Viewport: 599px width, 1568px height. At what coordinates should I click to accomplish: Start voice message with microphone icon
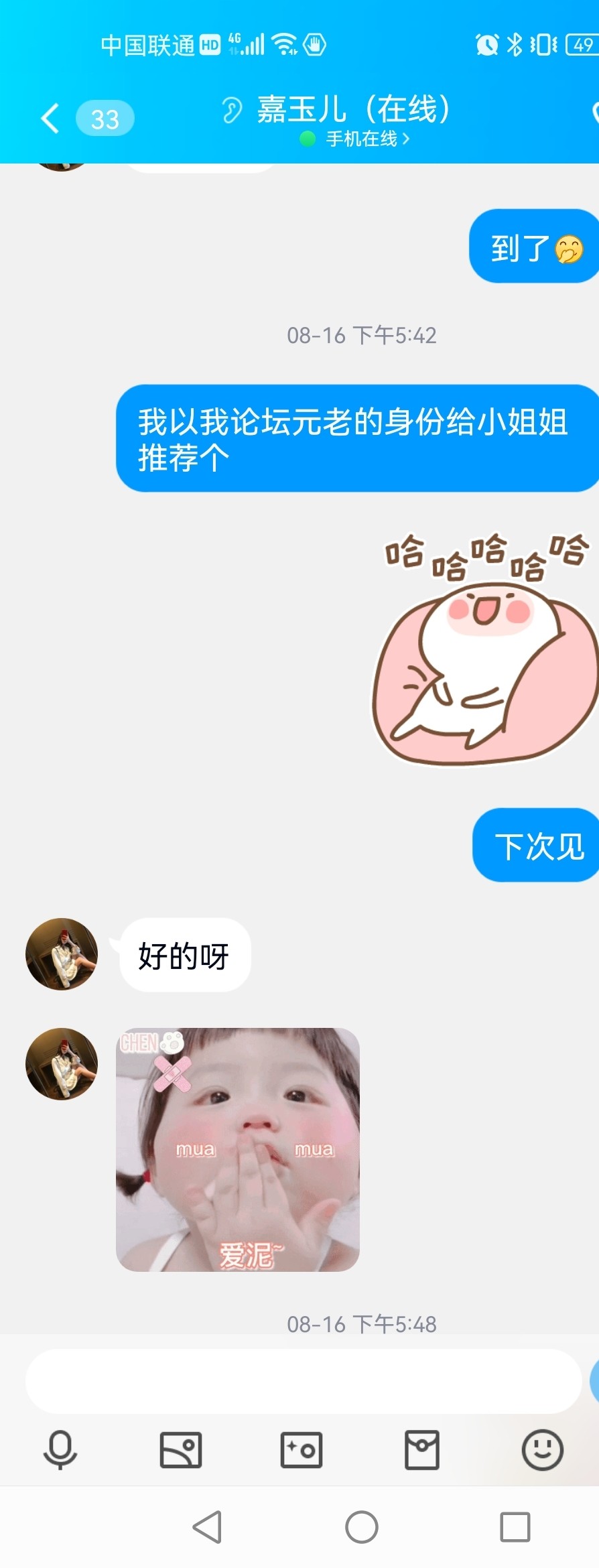60,1450
